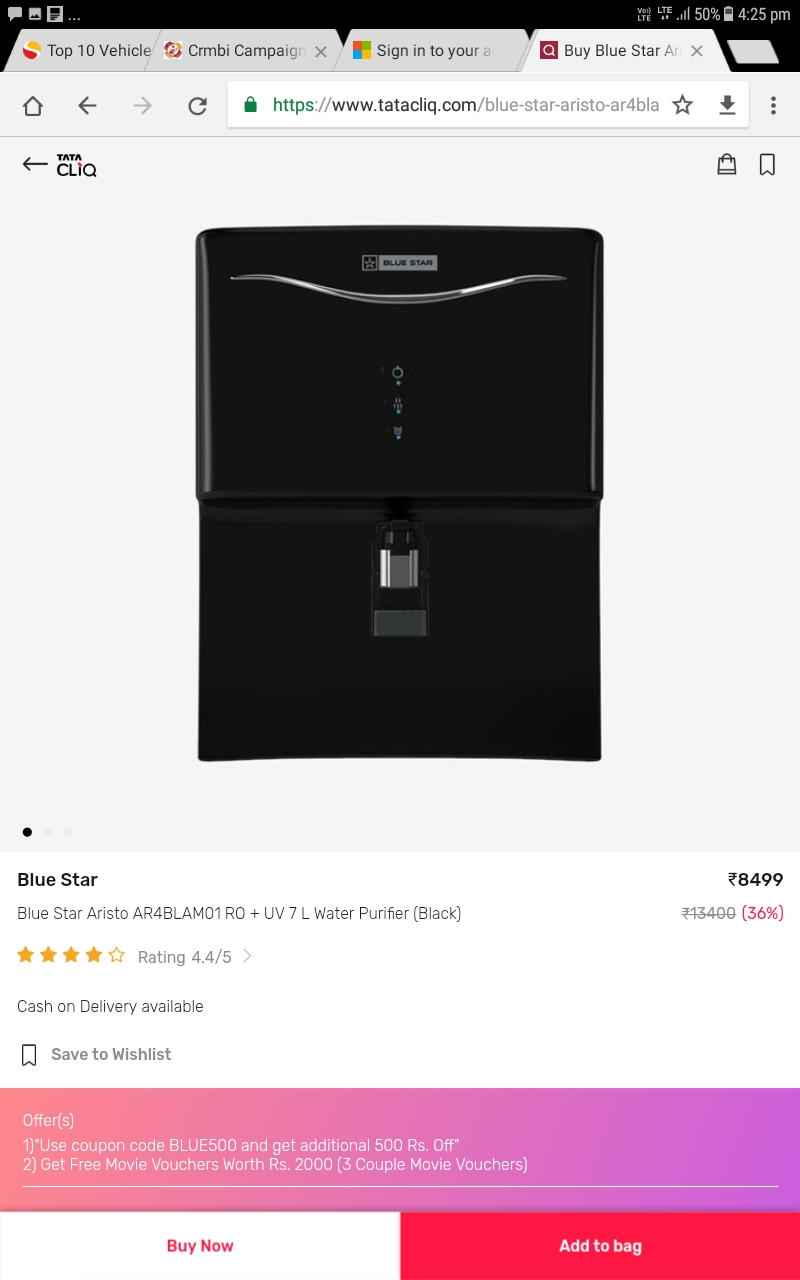Image resolution: width=800 pixels, height=1280 pixels.
Task: Switch to the Sign in to your account tab
Action: (x=430, y=51)
